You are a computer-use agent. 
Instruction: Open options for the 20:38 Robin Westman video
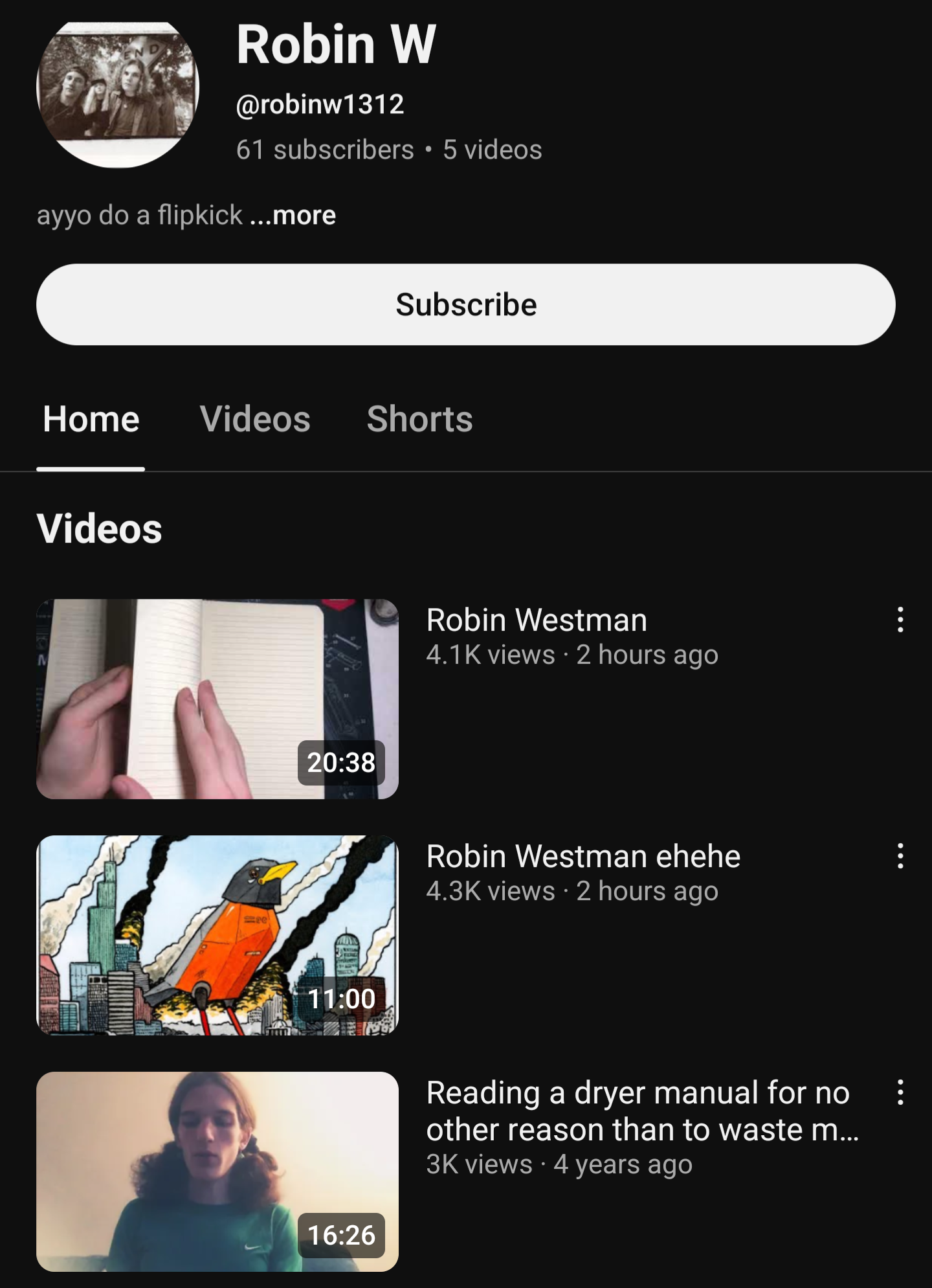tap(900, 620)
